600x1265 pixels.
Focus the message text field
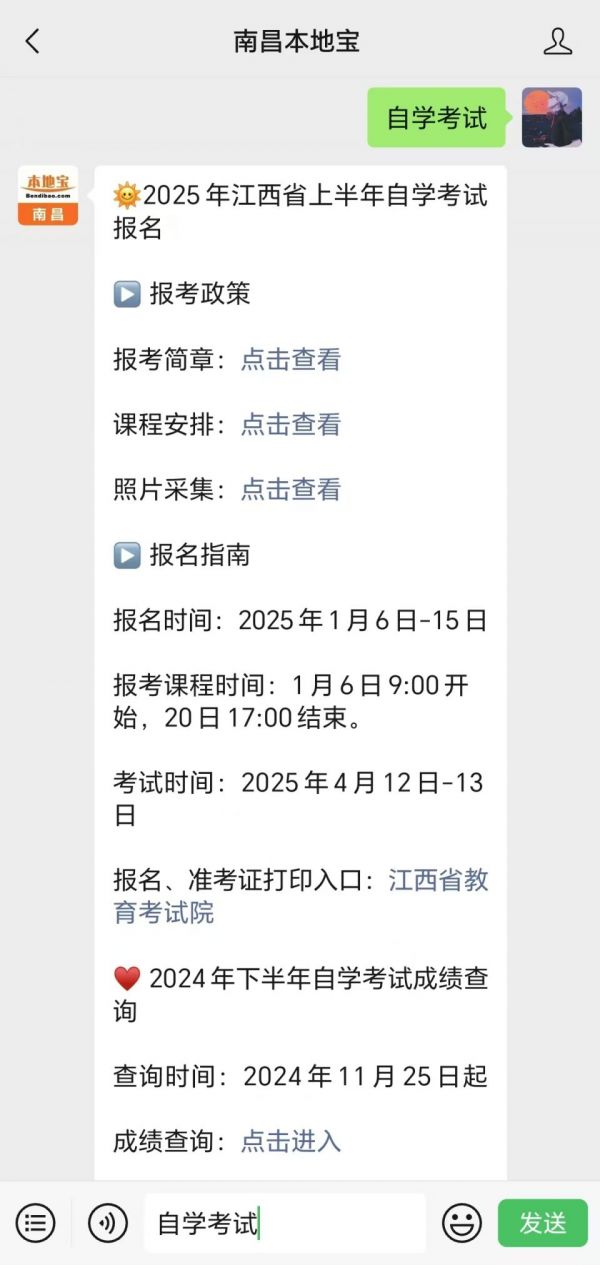point(285,1223)
